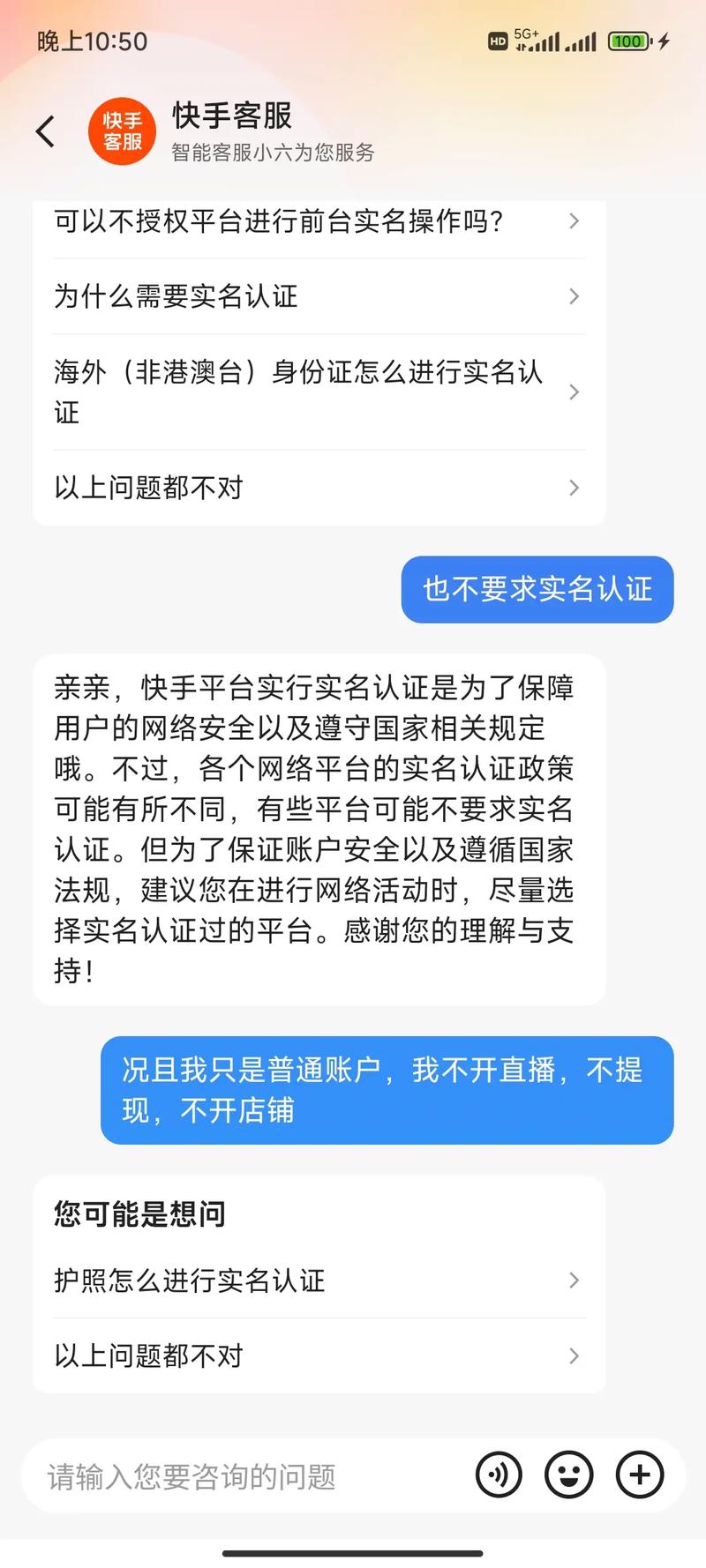The height and width of the screenshot is (1568, 706).
Task: Open 为什么需要实名认证 question
Action: point(318,296)
